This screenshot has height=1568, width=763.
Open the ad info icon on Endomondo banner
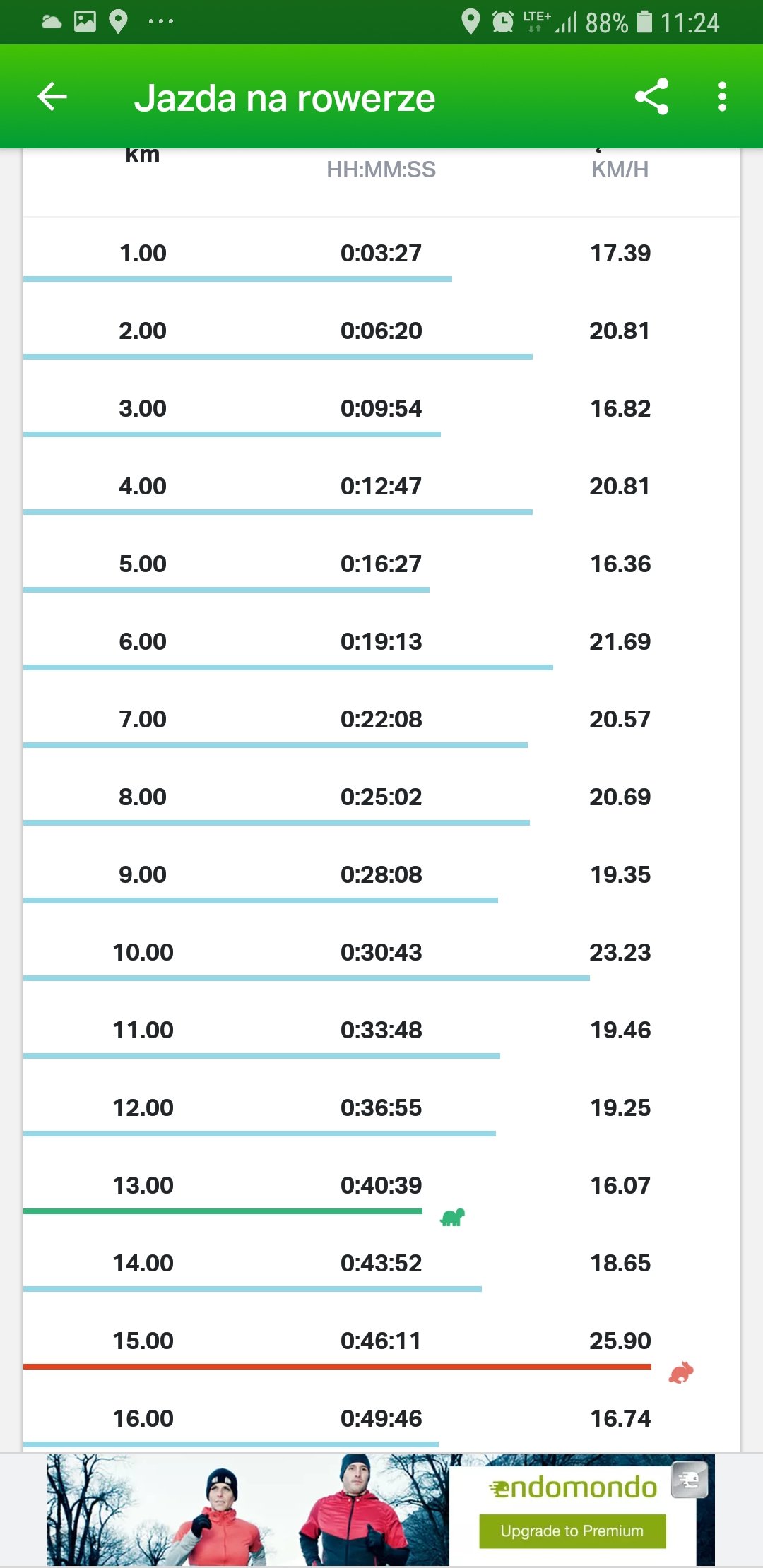tap(689, 1480)
